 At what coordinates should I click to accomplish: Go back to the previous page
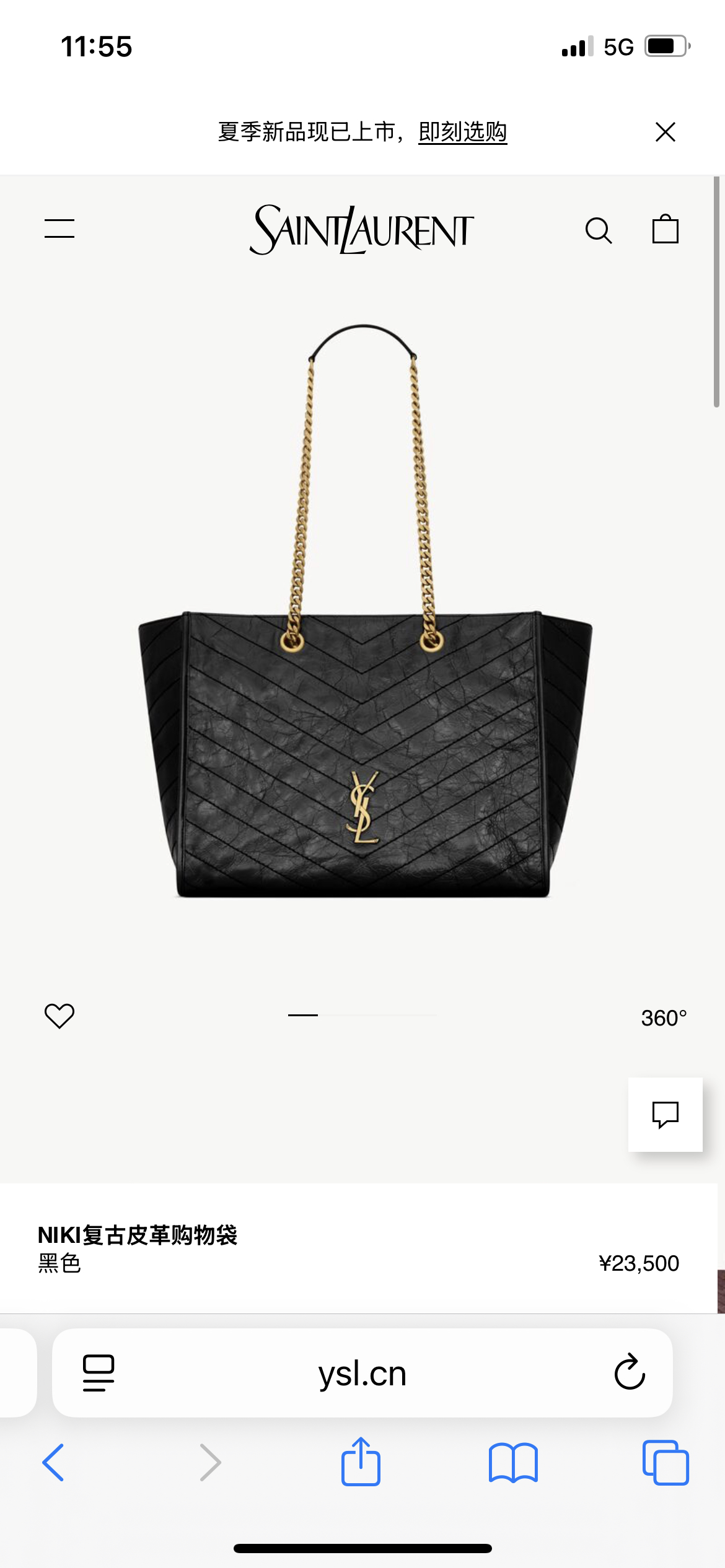pos(53,1463)
